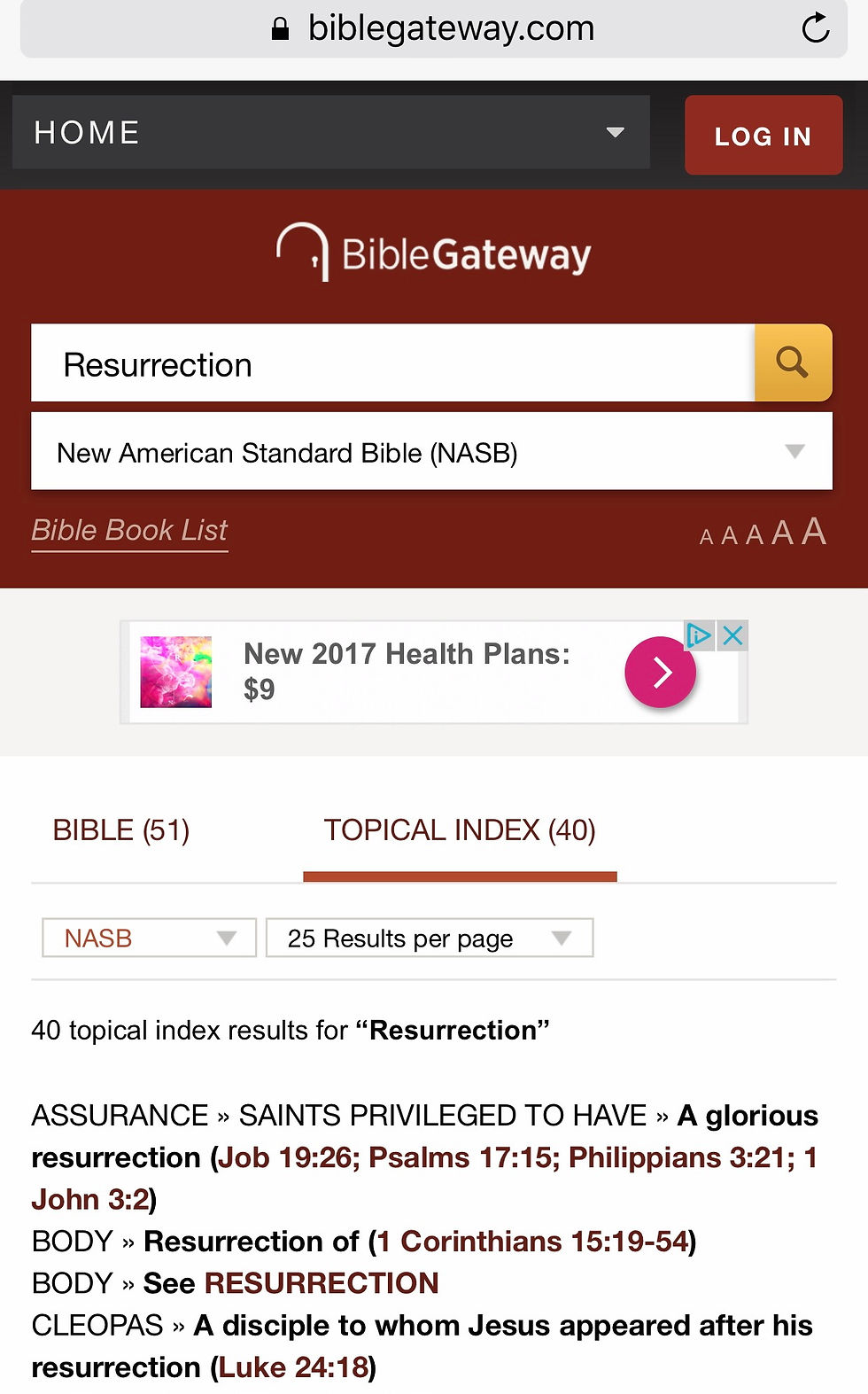Change the 25 Results per page dropdown

pyautogui.click(x=430, y=938)
